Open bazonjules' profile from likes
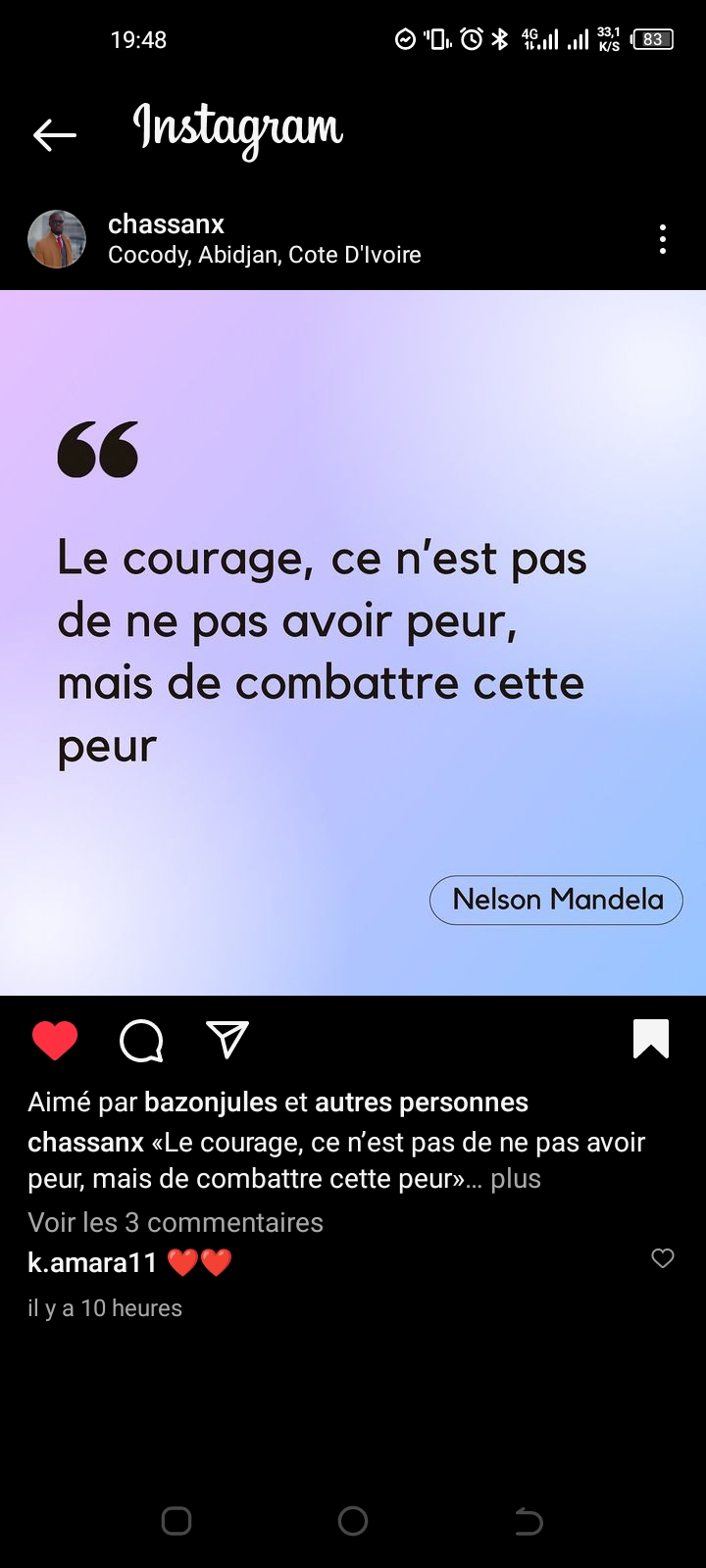 tap(211, 1102)
